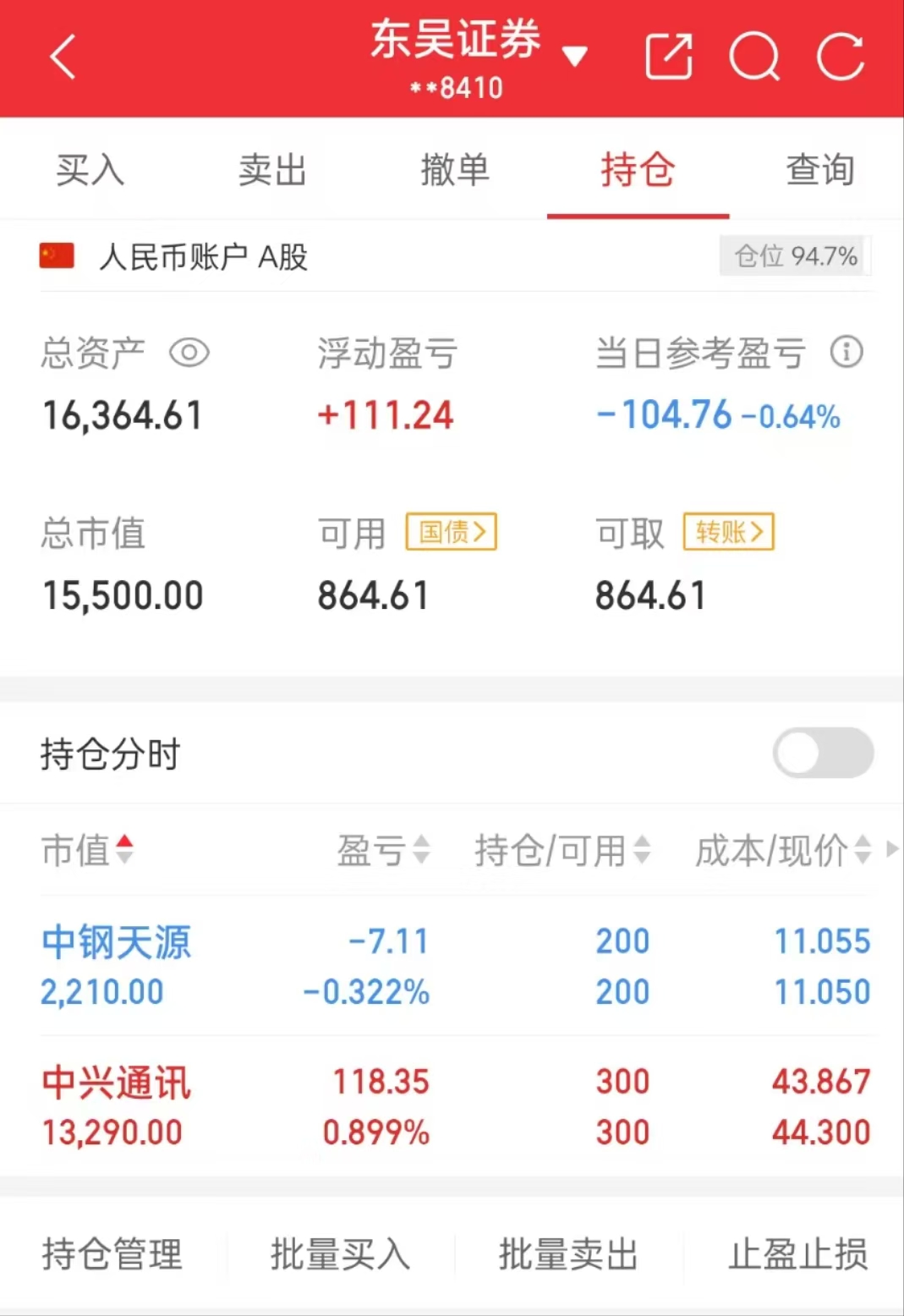This screenshot has width=904, height=1316.
Task: Open the 东吴证券 account dropdown
Action: pos(574,57)
